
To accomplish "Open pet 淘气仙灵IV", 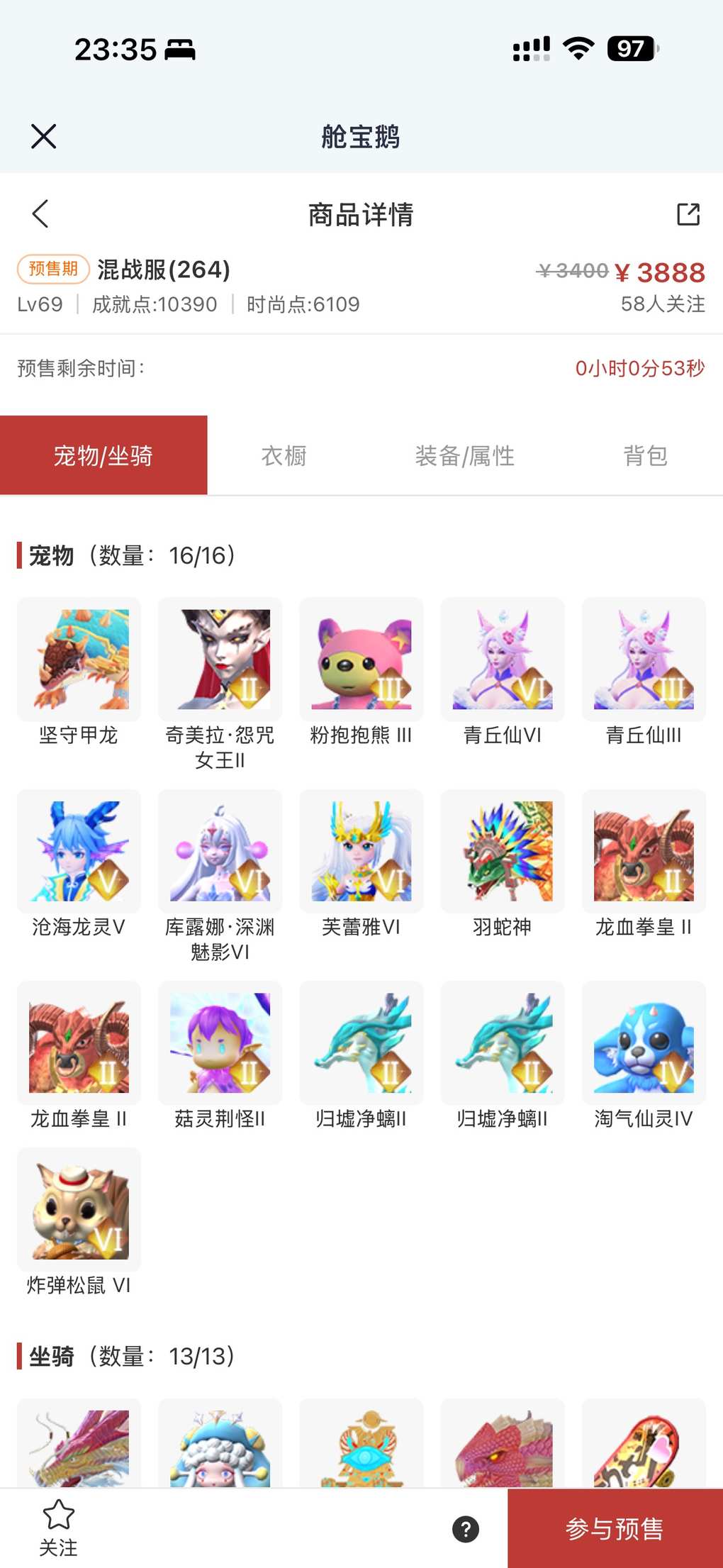I will point(644,1042).
